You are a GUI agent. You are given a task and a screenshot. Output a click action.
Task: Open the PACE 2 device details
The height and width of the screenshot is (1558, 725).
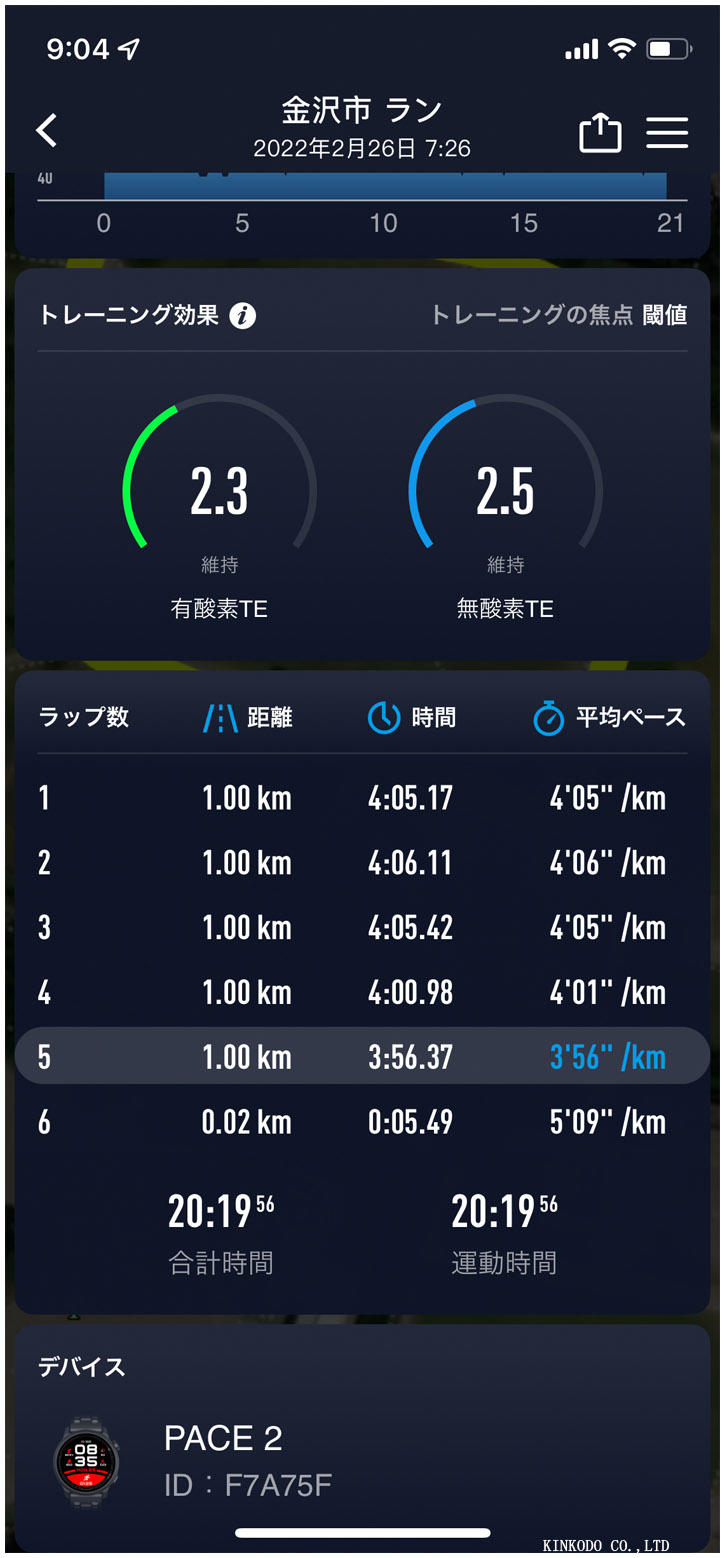click(224, 1460)
